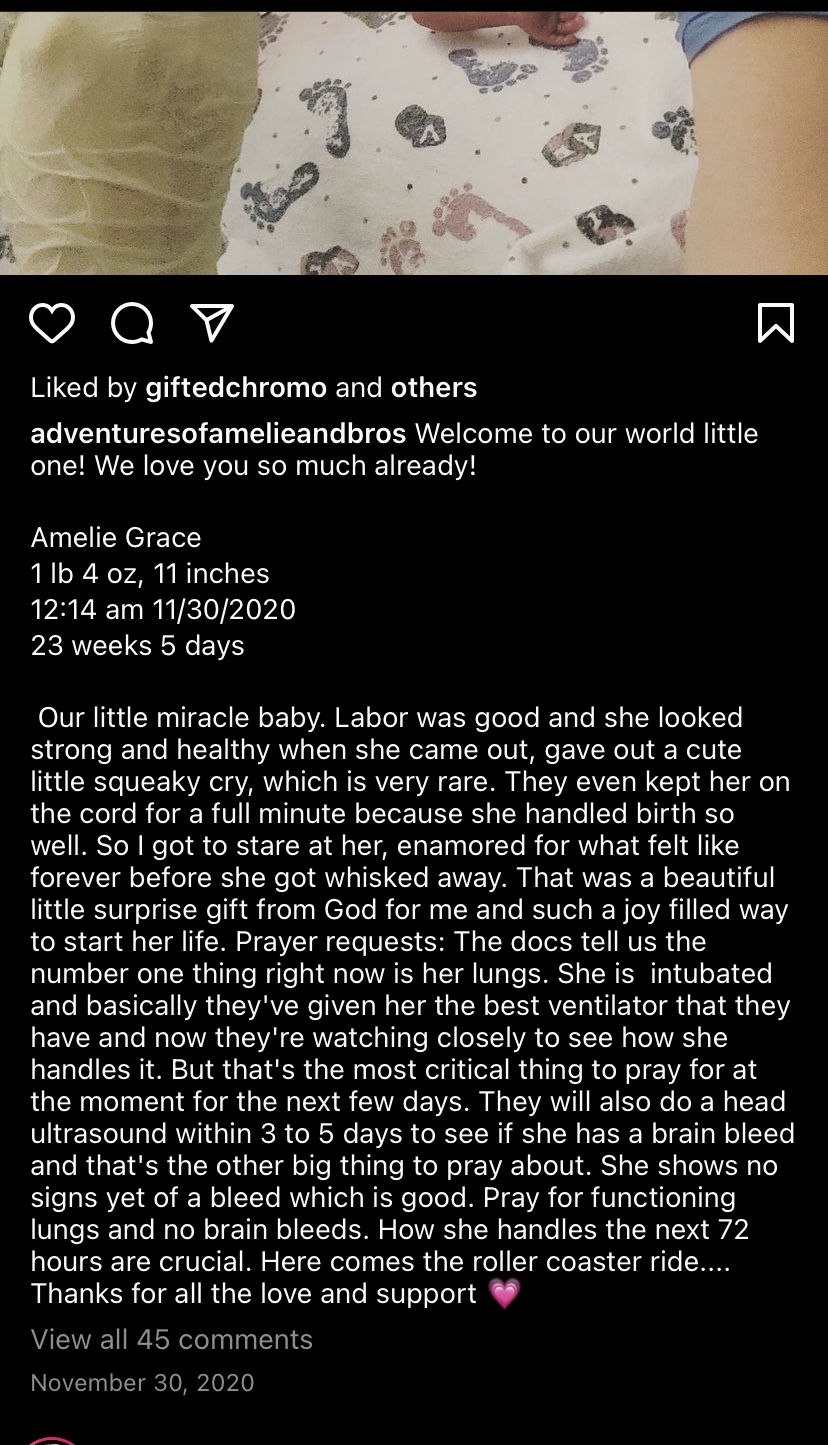See others who liked the post
Screen dimensions: 828x1445
[x=434, y=387]
